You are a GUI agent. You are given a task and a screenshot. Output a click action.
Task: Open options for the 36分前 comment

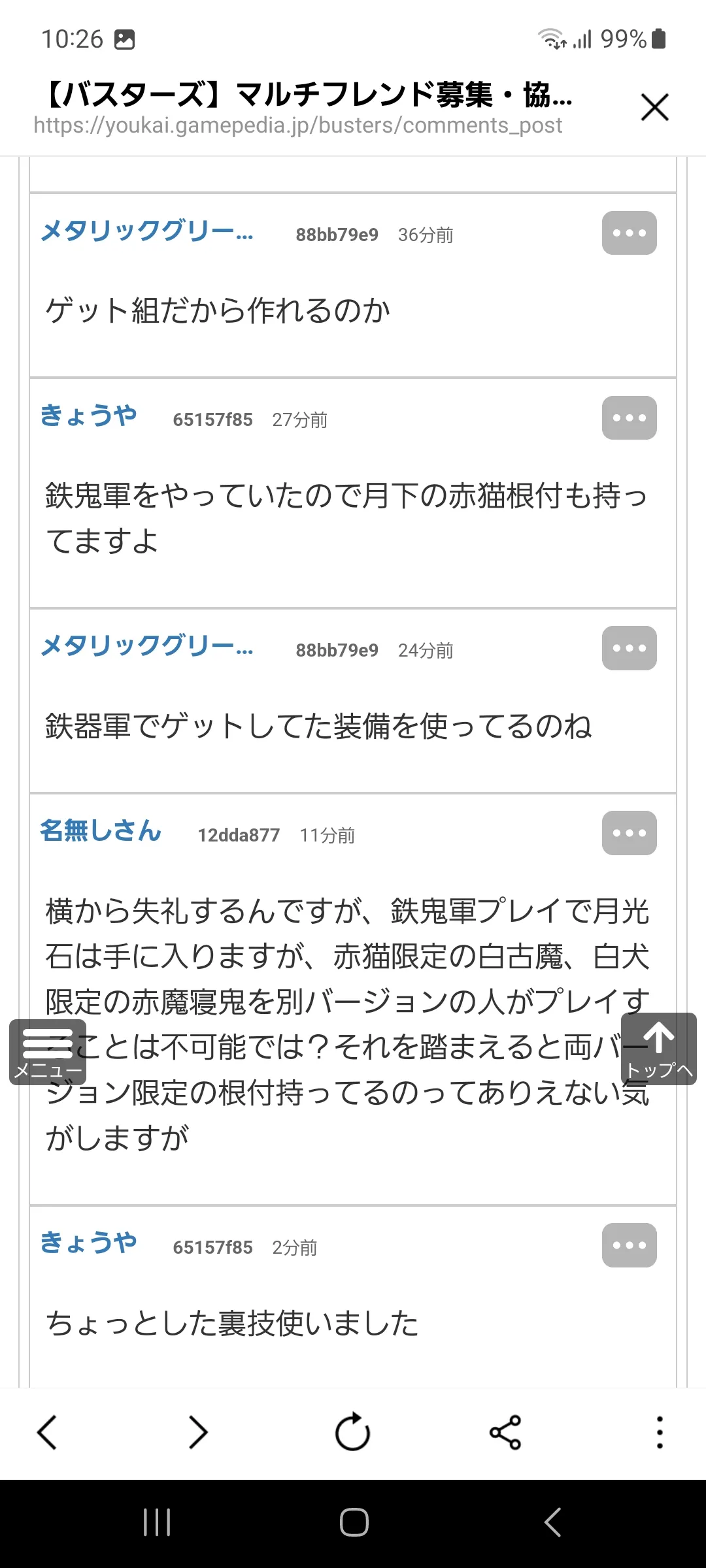[x=629, y=233]
